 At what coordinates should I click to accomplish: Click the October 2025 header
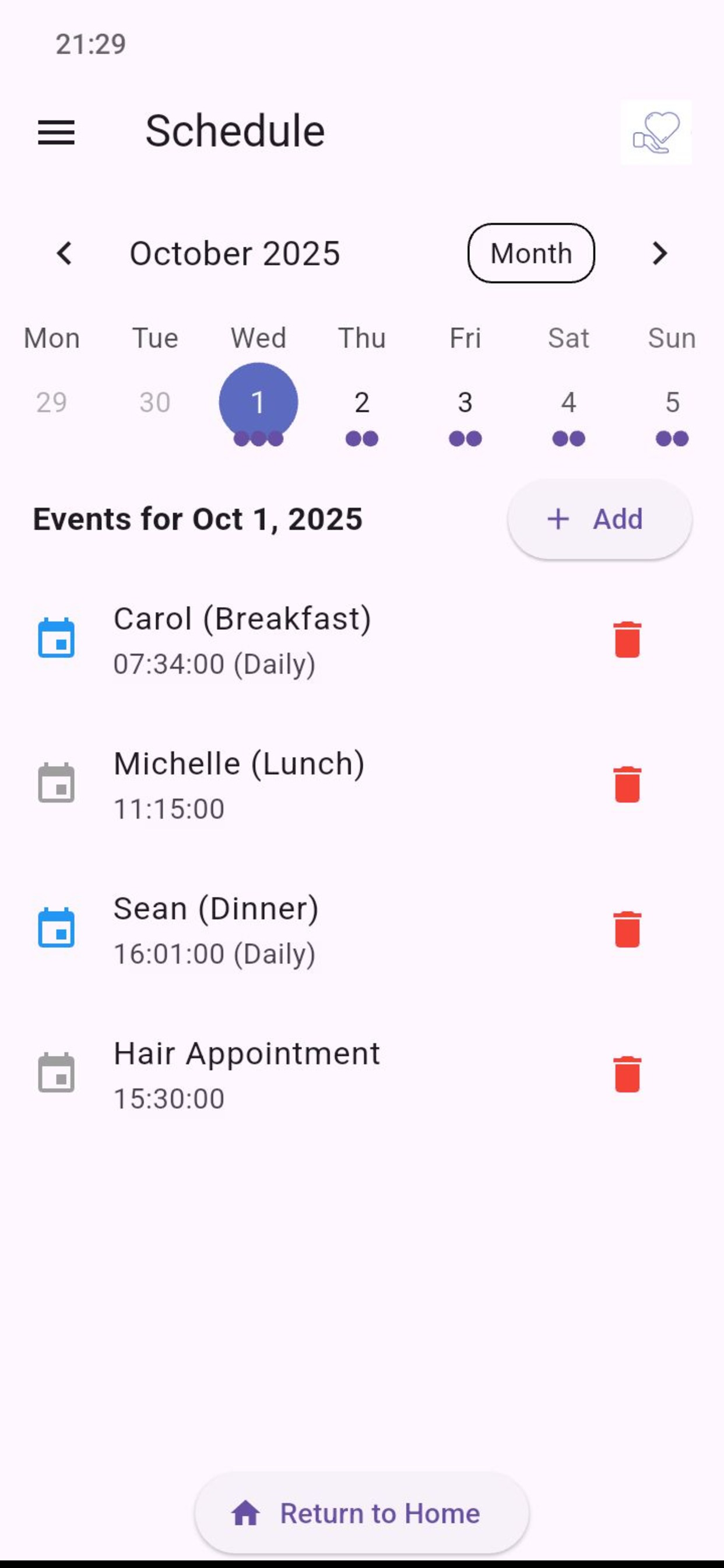[236, 254]
